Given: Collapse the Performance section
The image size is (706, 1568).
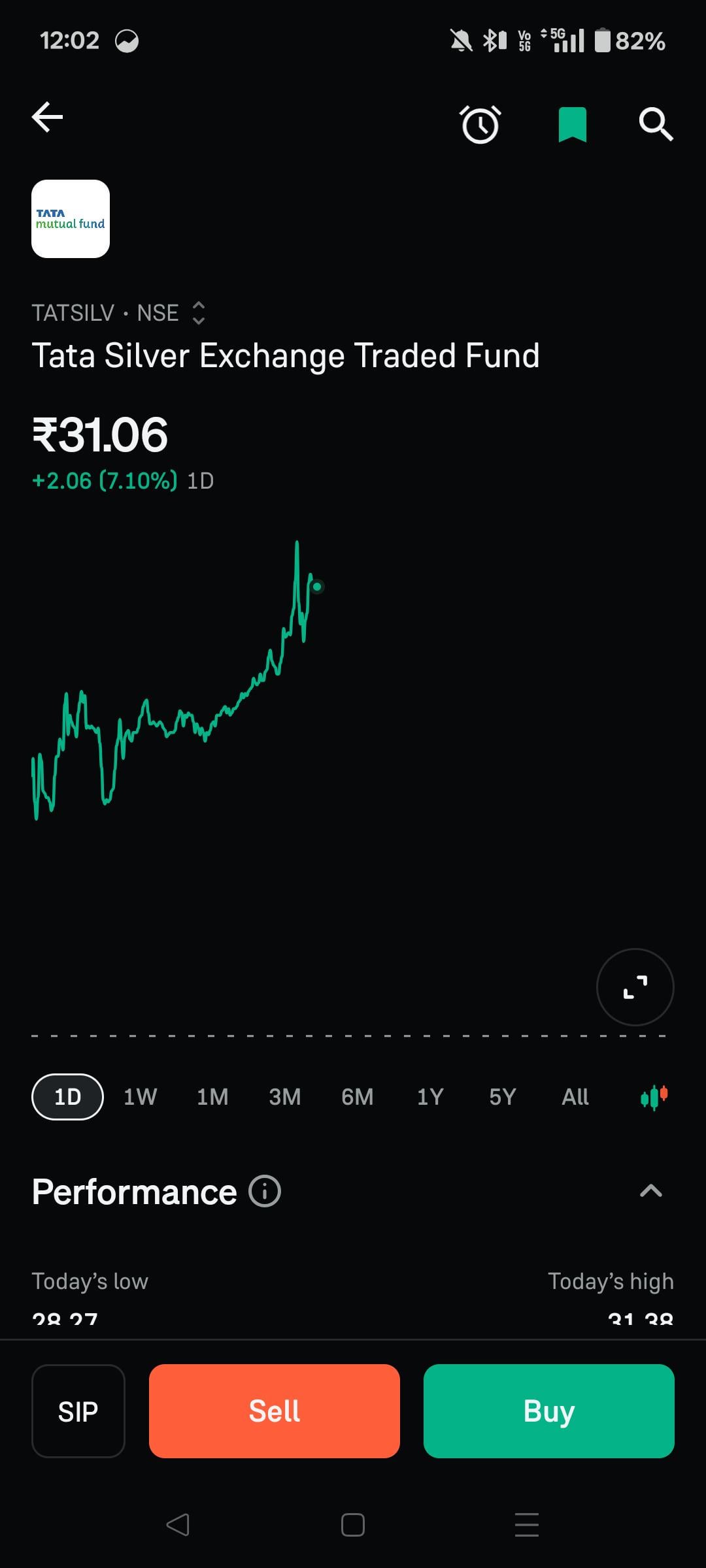Looking at the screenshot, I should [x=650, y=1191].
